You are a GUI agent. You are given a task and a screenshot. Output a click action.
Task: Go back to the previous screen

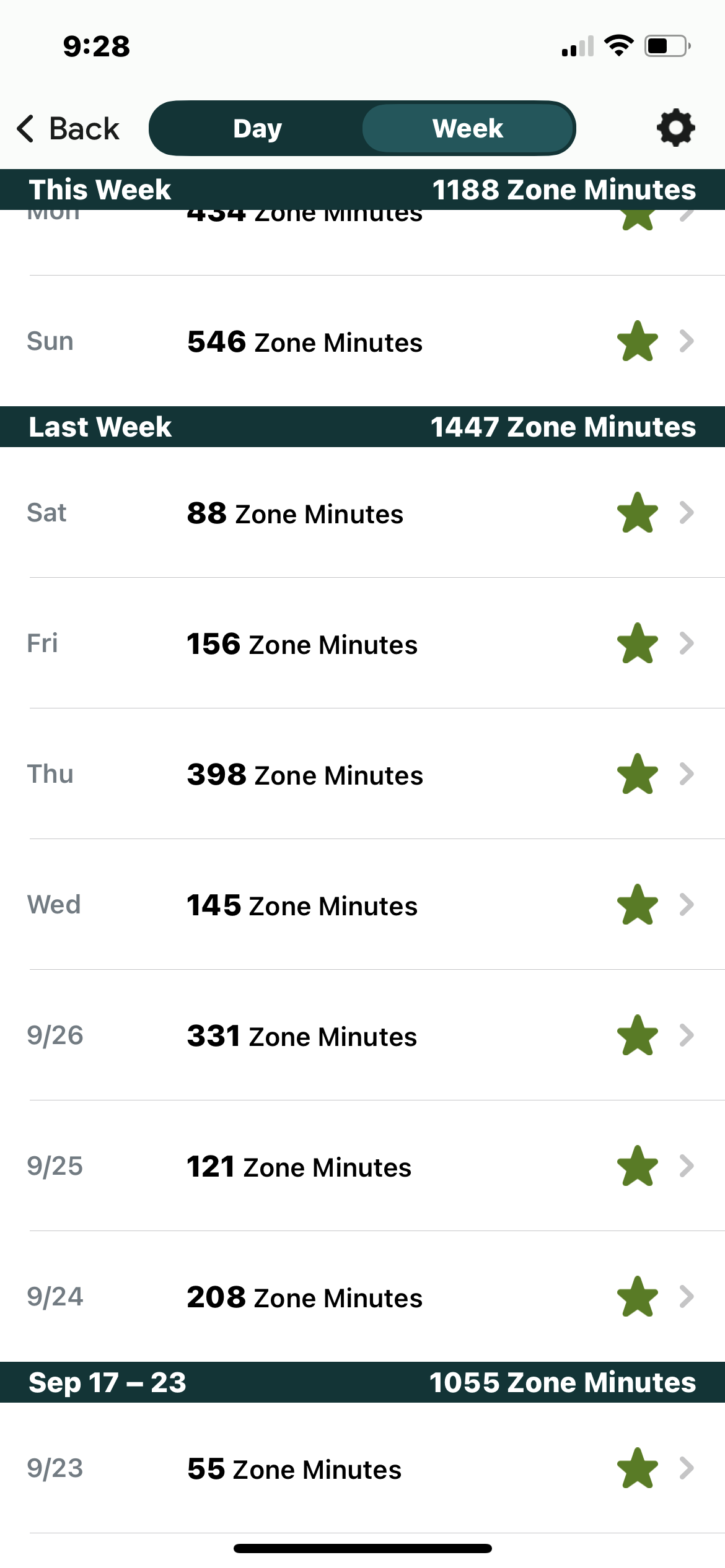tap(68, 129)
